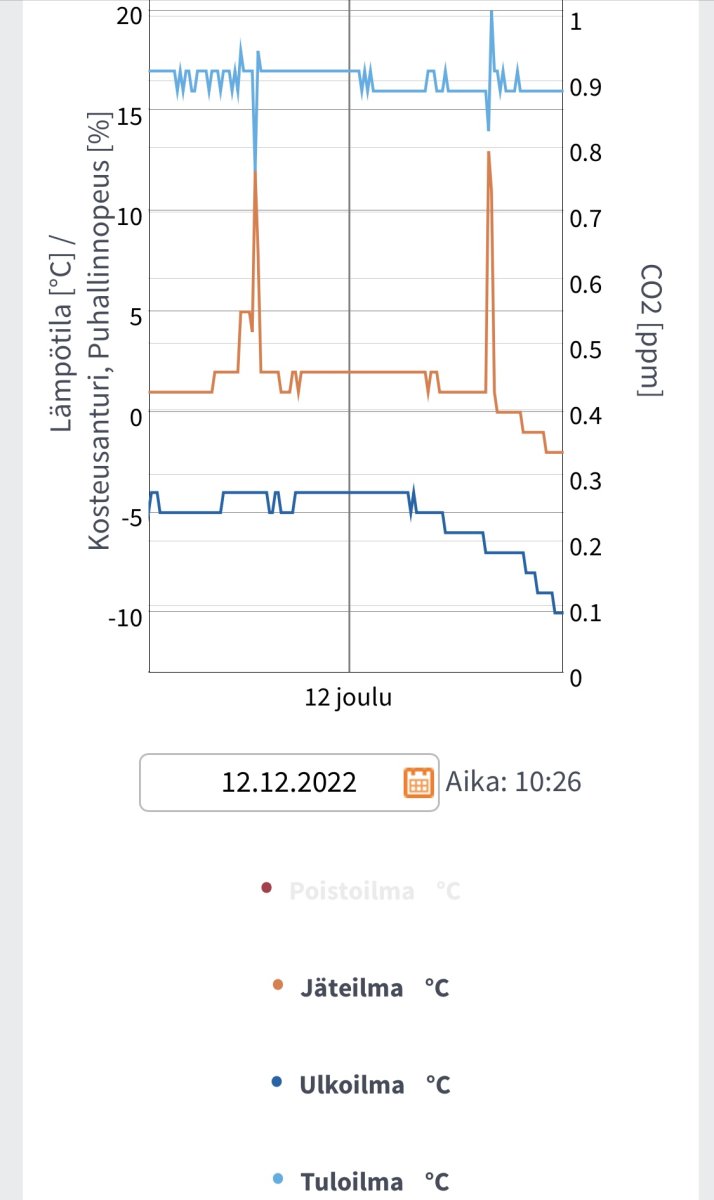Hide the Jäteilma series in legend
This screenshot has width=714, height=1200.
pyautogui.click(x=362, y=988)
